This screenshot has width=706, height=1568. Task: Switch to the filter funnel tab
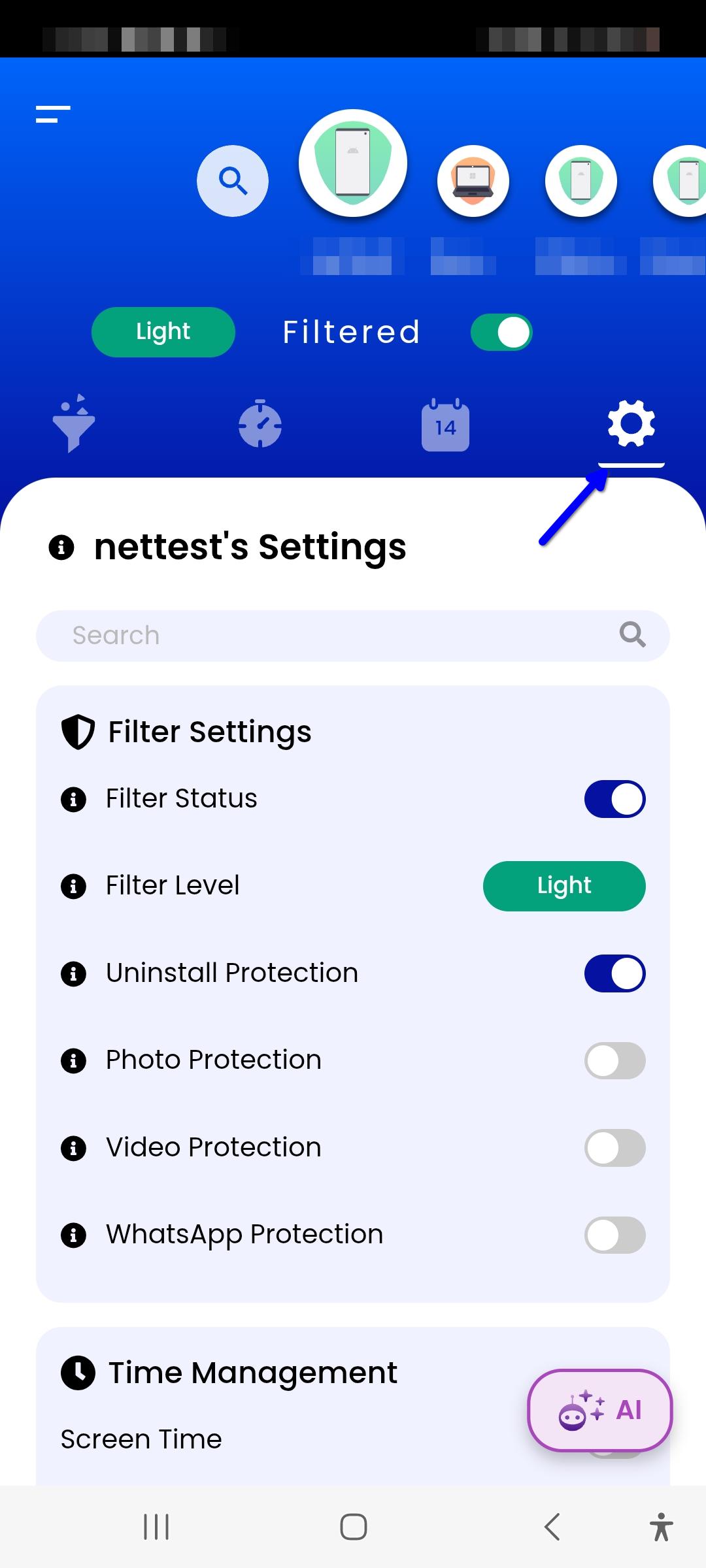tap(74, 425)
